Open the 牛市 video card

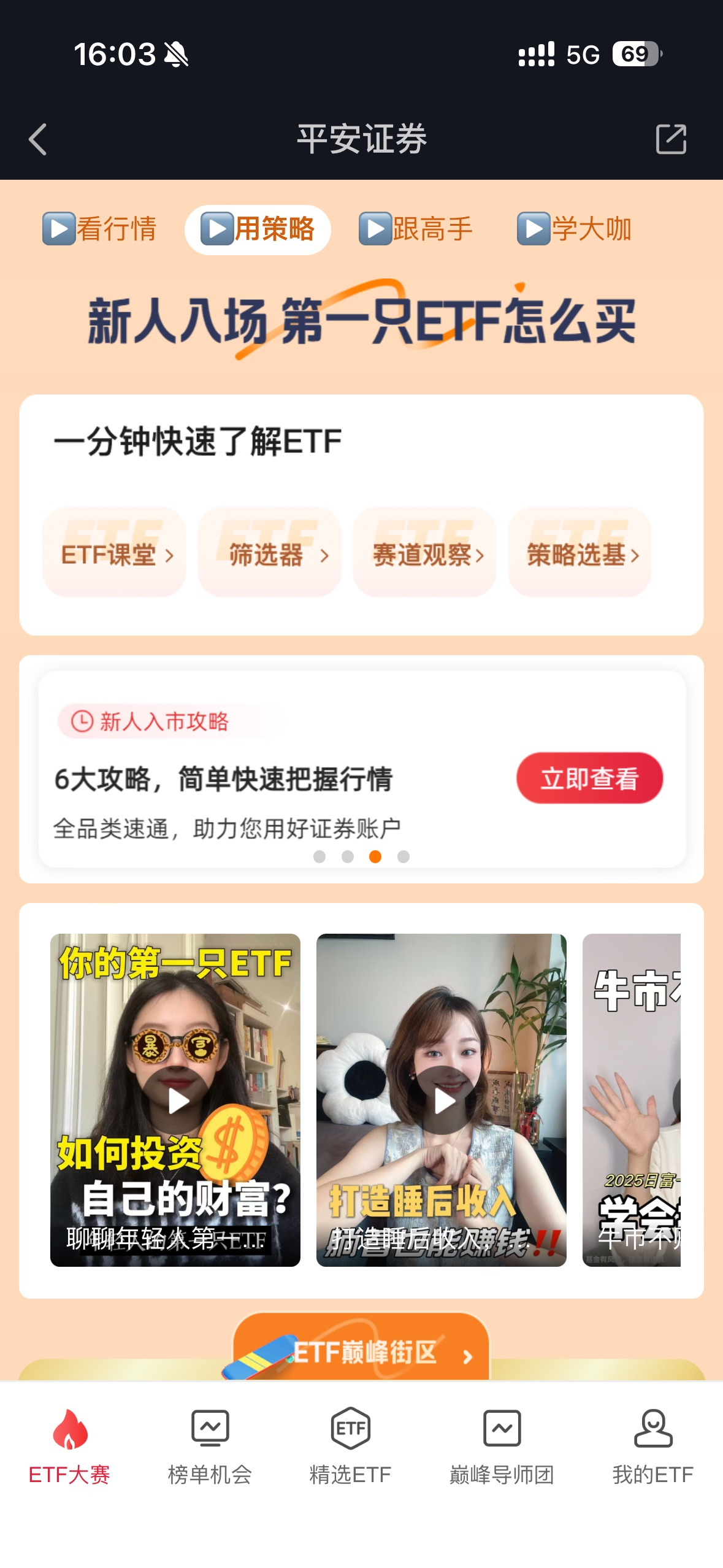(632, 1100)
